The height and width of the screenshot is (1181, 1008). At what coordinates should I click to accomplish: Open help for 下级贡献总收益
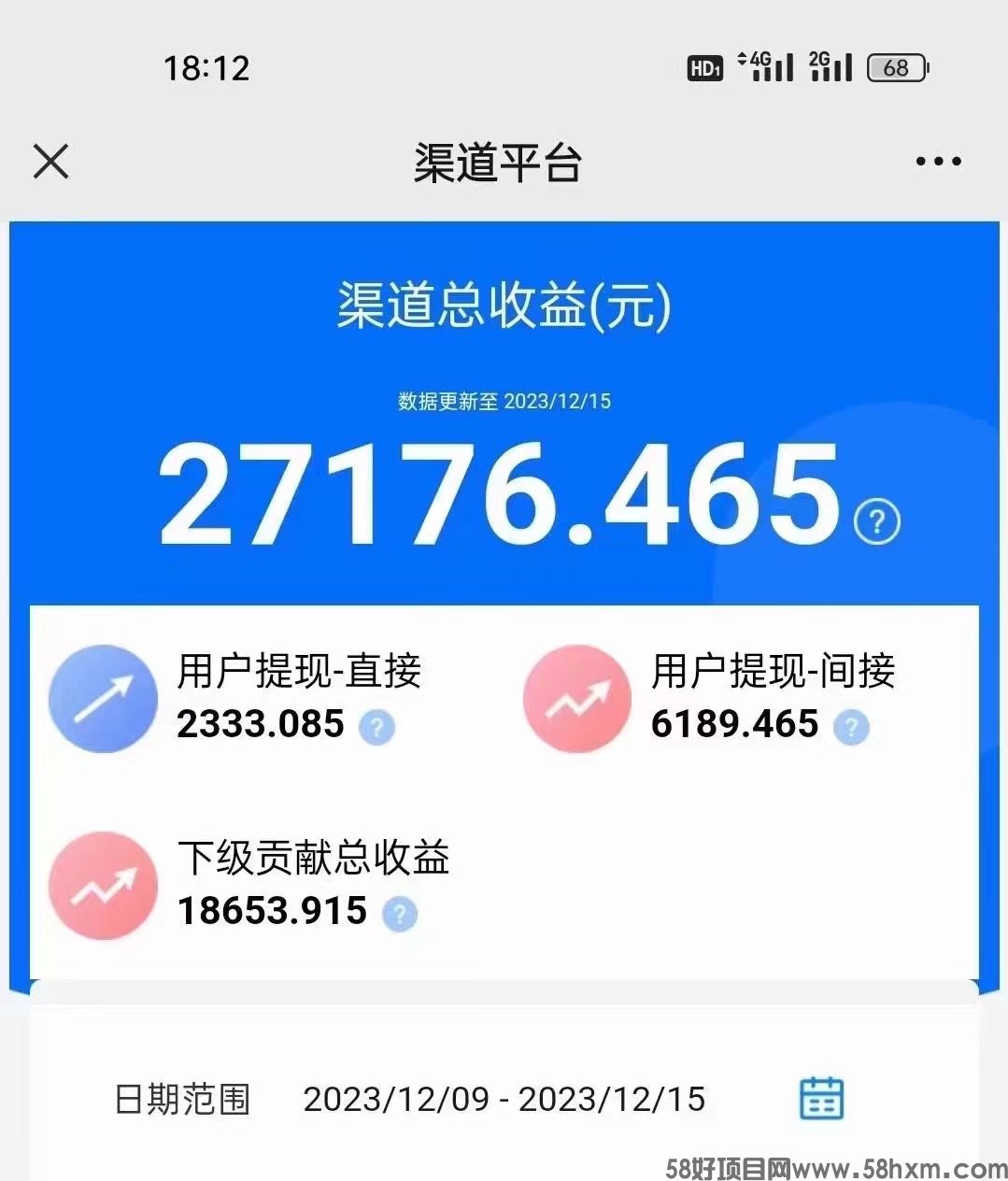pyautogui.click(x=400, y=914)
